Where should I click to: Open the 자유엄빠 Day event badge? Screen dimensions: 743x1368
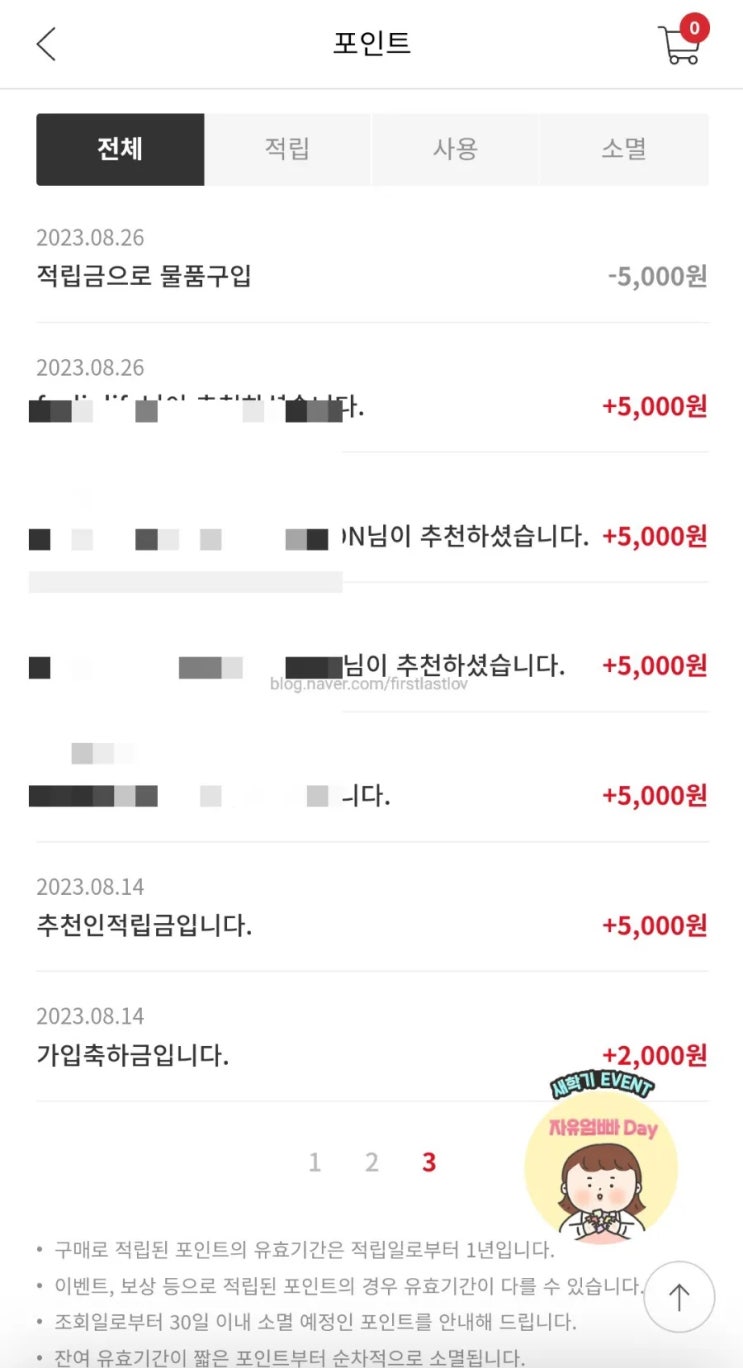(x=601, y=1158)
